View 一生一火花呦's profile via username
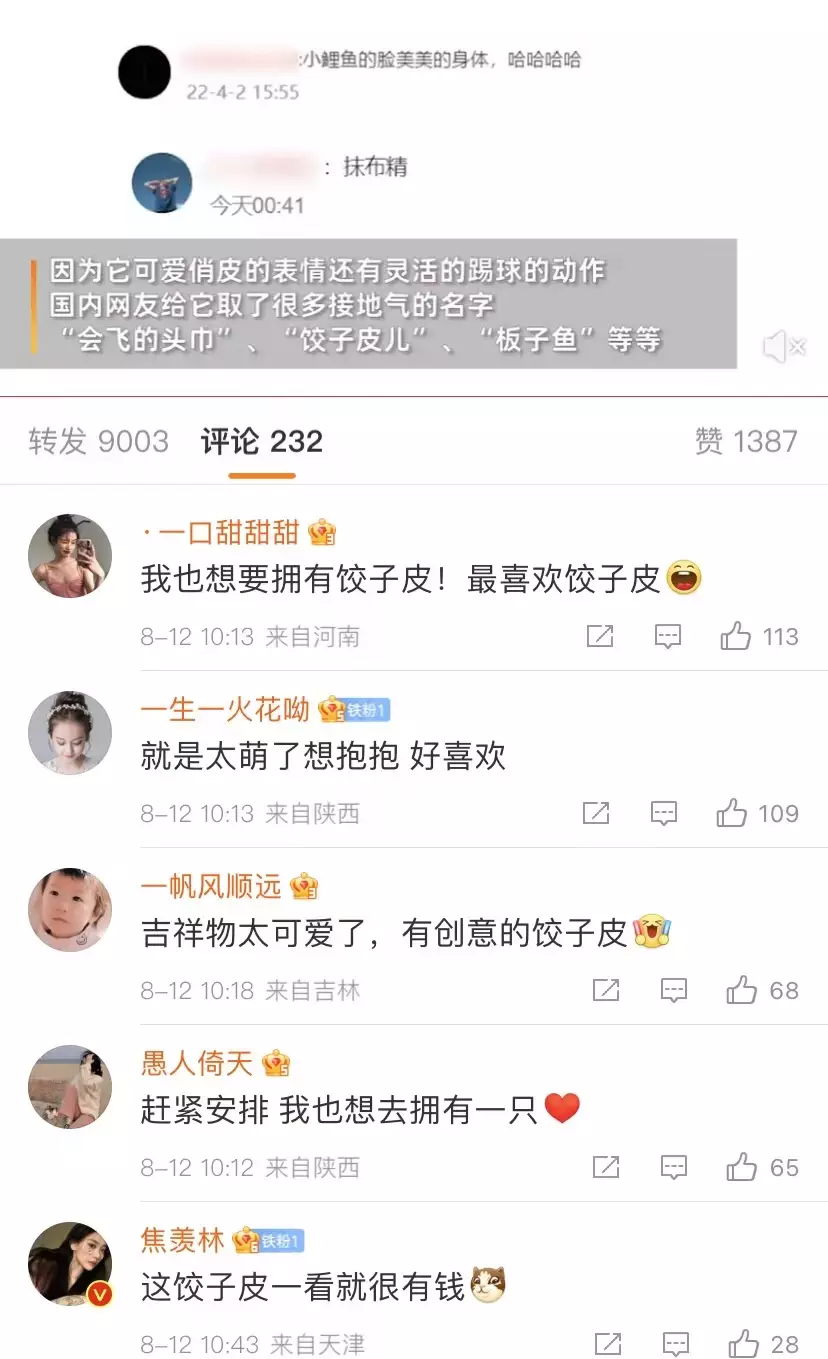 [x=225, y=710]
